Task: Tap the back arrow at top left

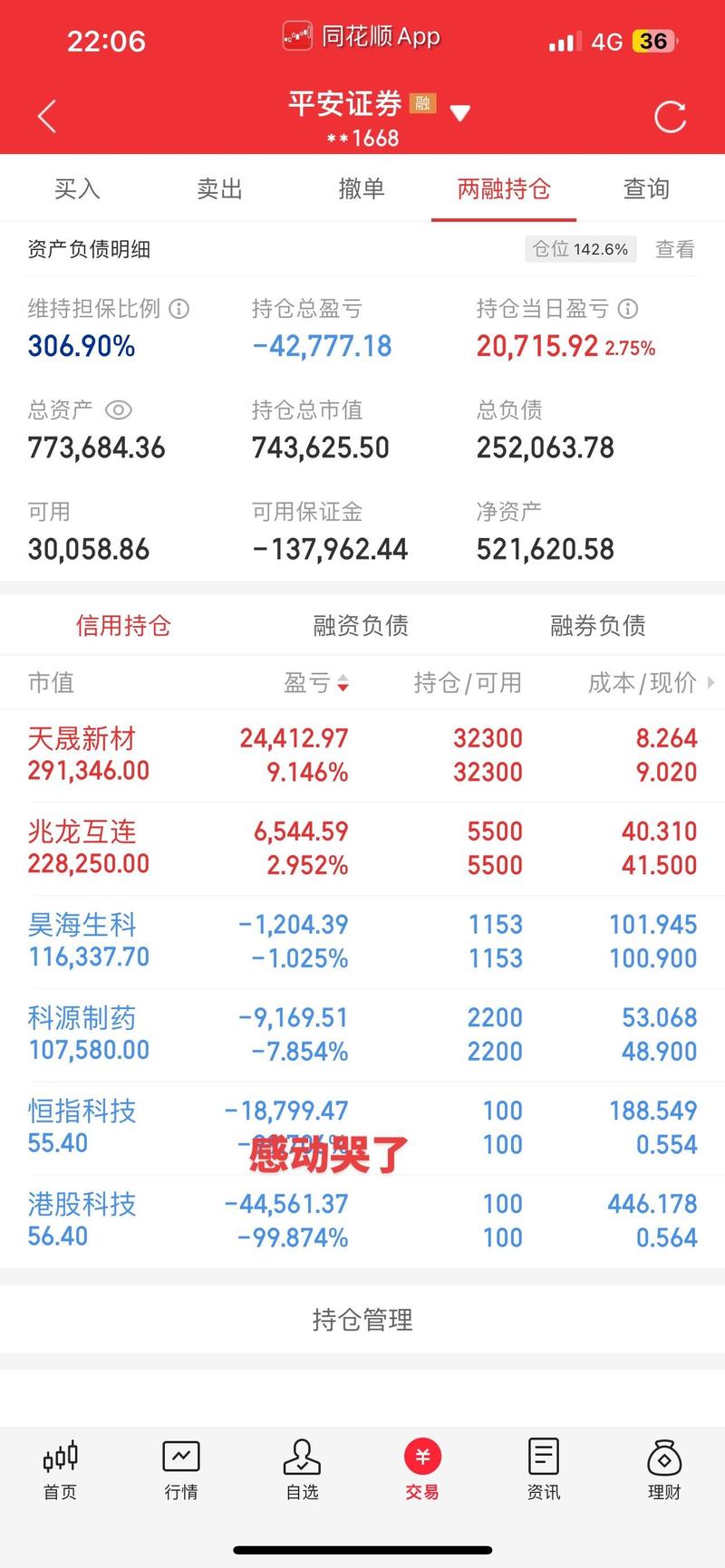Action: click(x=47, y=116)
